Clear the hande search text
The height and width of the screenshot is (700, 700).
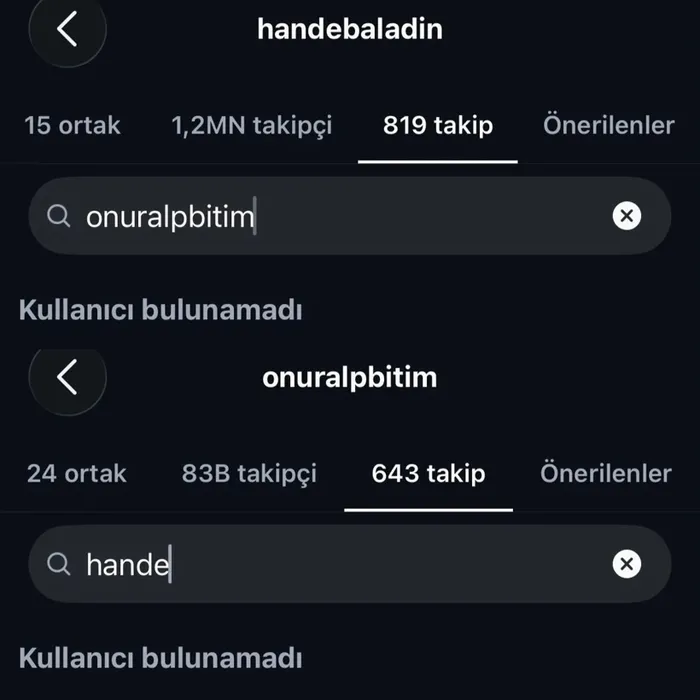pos(627,564)
